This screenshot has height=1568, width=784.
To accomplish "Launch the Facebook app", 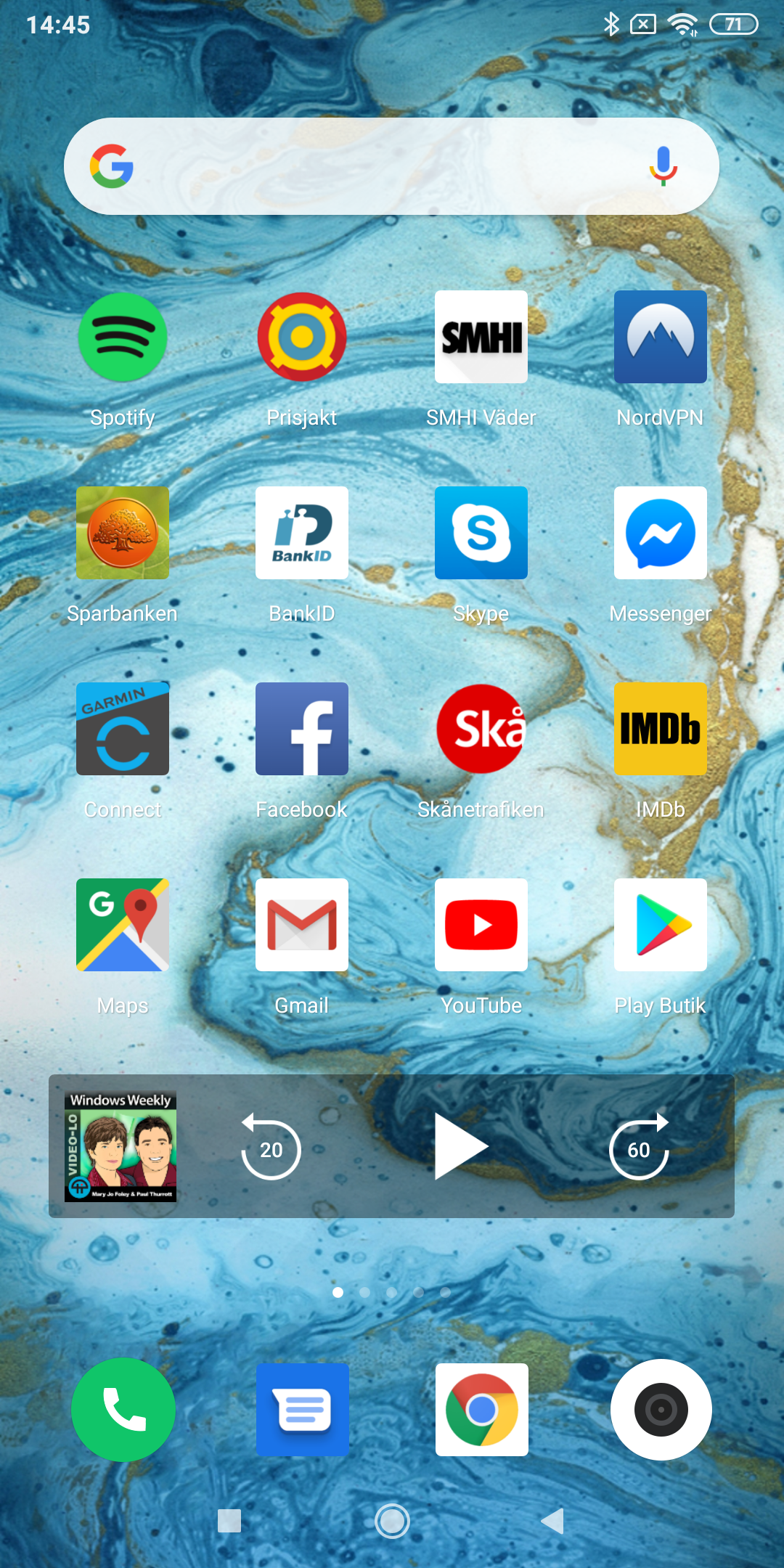I will point(302,730).
